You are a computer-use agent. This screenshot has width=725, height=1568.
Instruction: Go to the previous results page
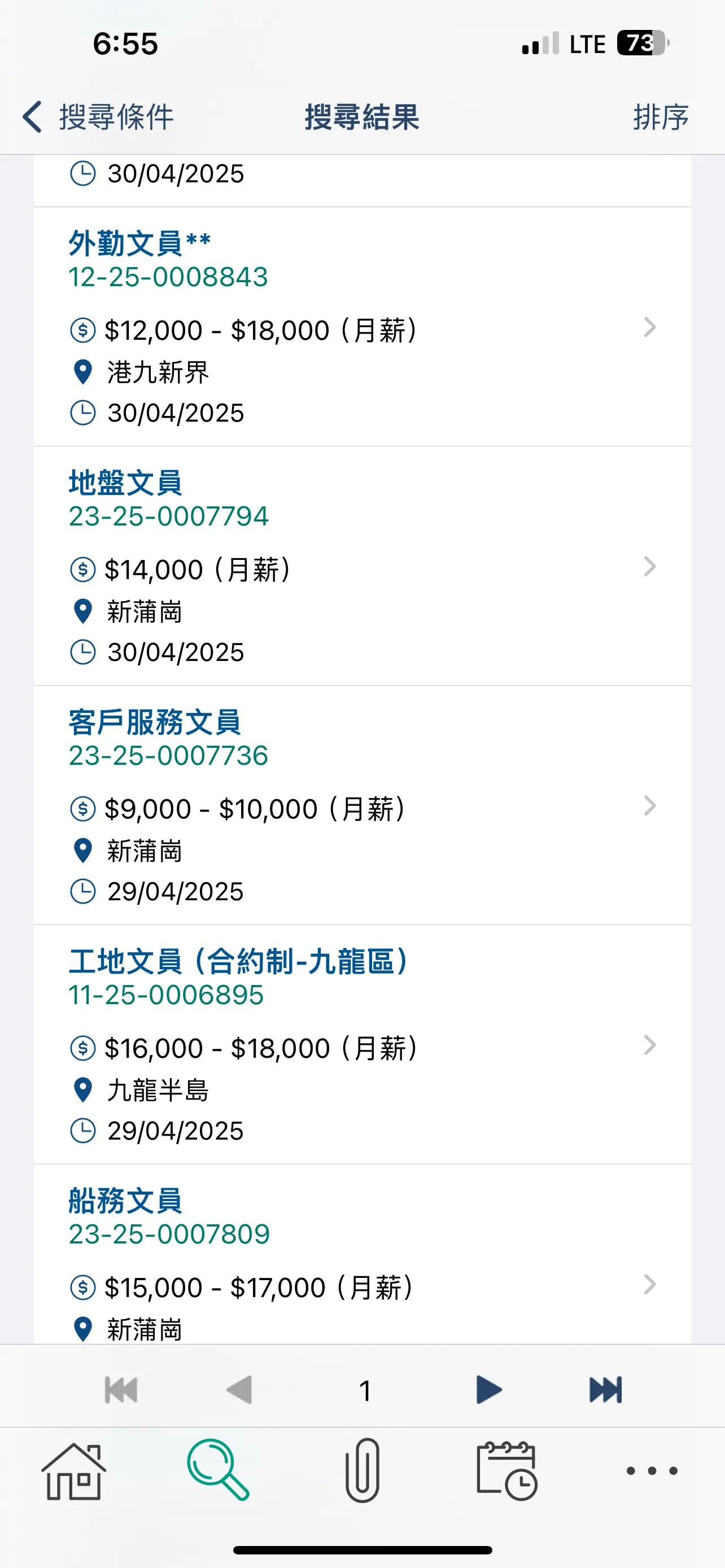coord(239,1390)
